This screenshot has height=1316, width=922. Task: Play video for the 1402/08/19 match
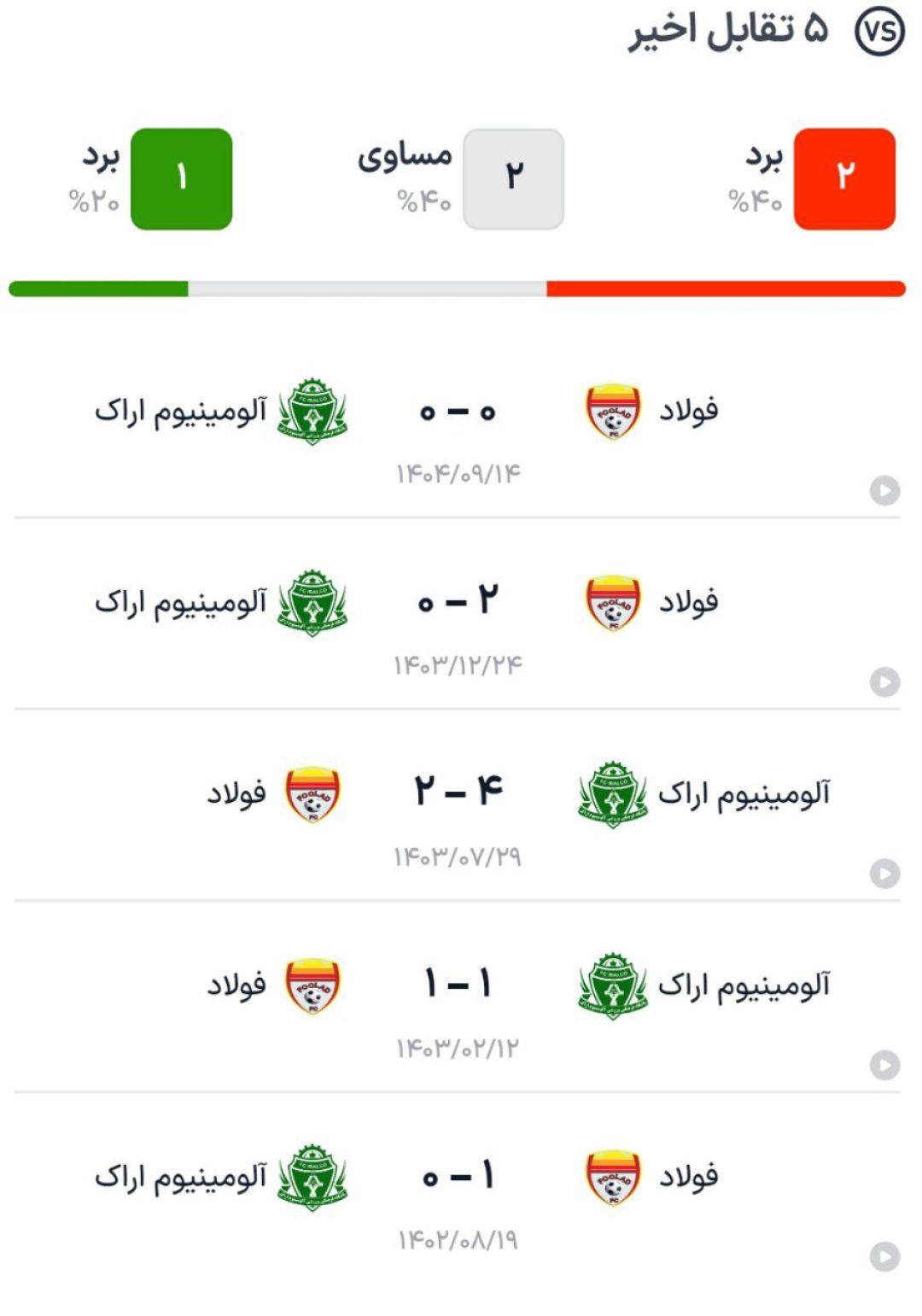point(884,1256)
